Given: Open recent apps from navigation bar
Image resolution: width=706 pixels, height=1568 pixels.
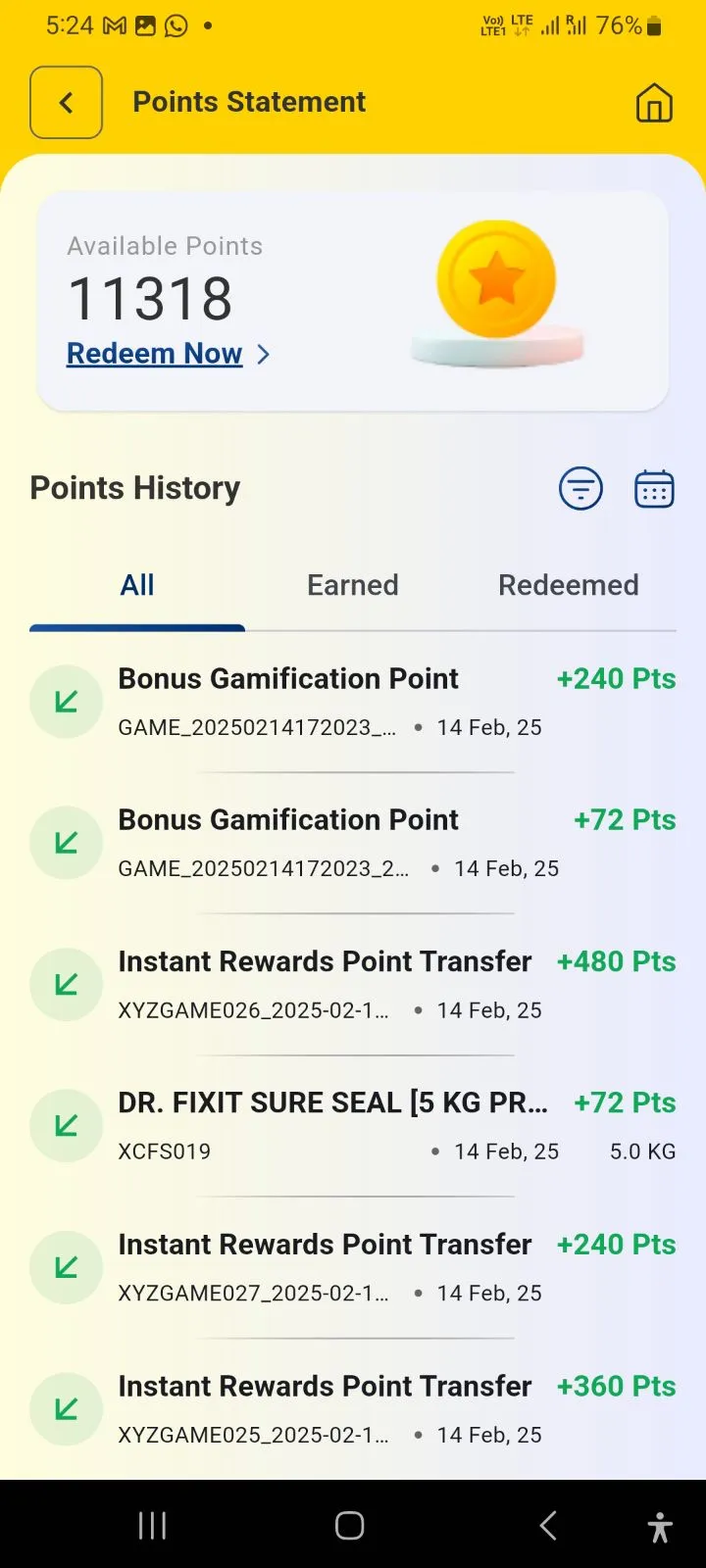Looking at the screenshot, I should (x=152, y=1525).
